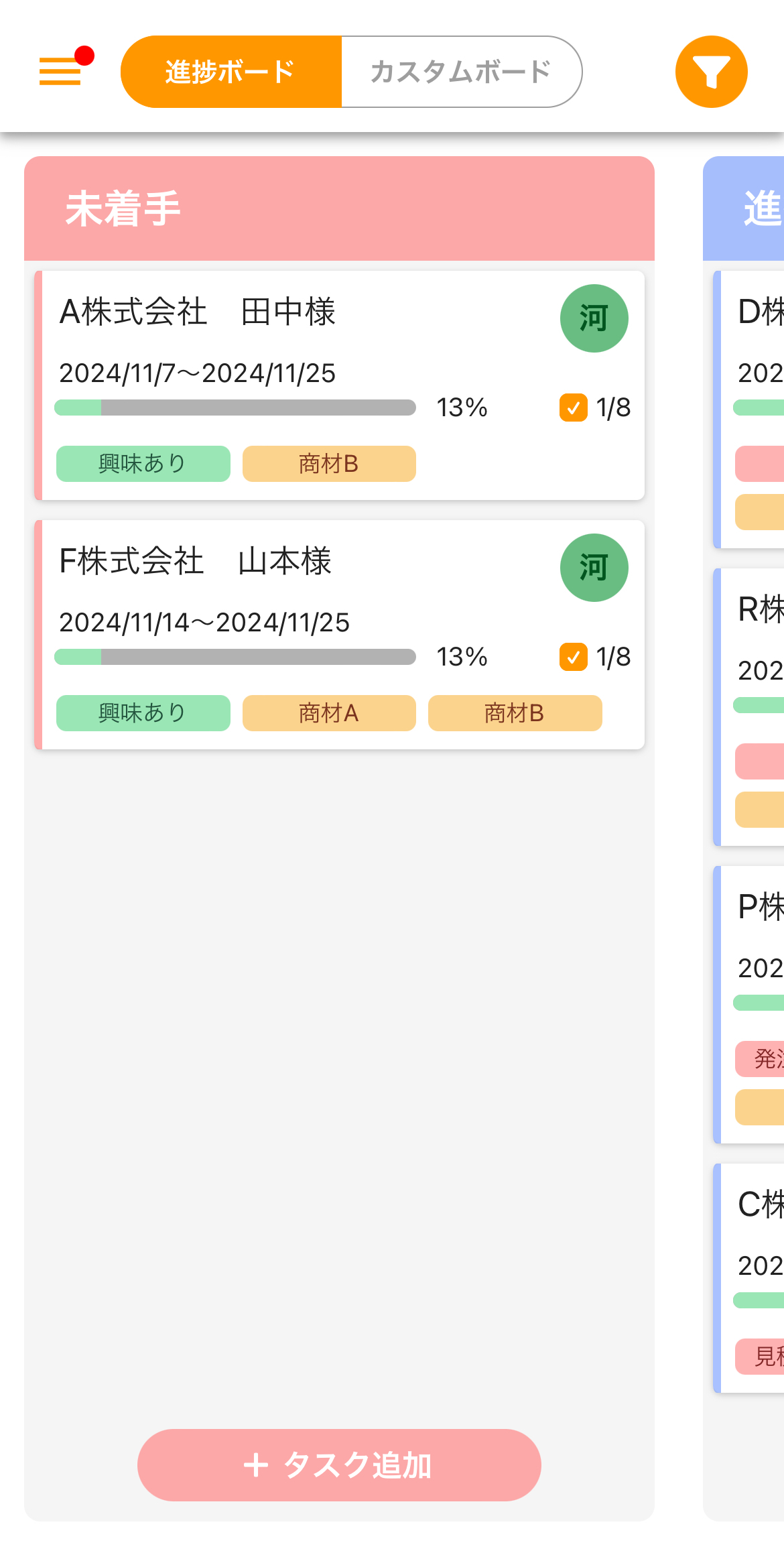Screen dimensions: 784x1557
Task: Toggle the orange checkbox on A株式会社 田中様 card
Action: click(574, 408)
